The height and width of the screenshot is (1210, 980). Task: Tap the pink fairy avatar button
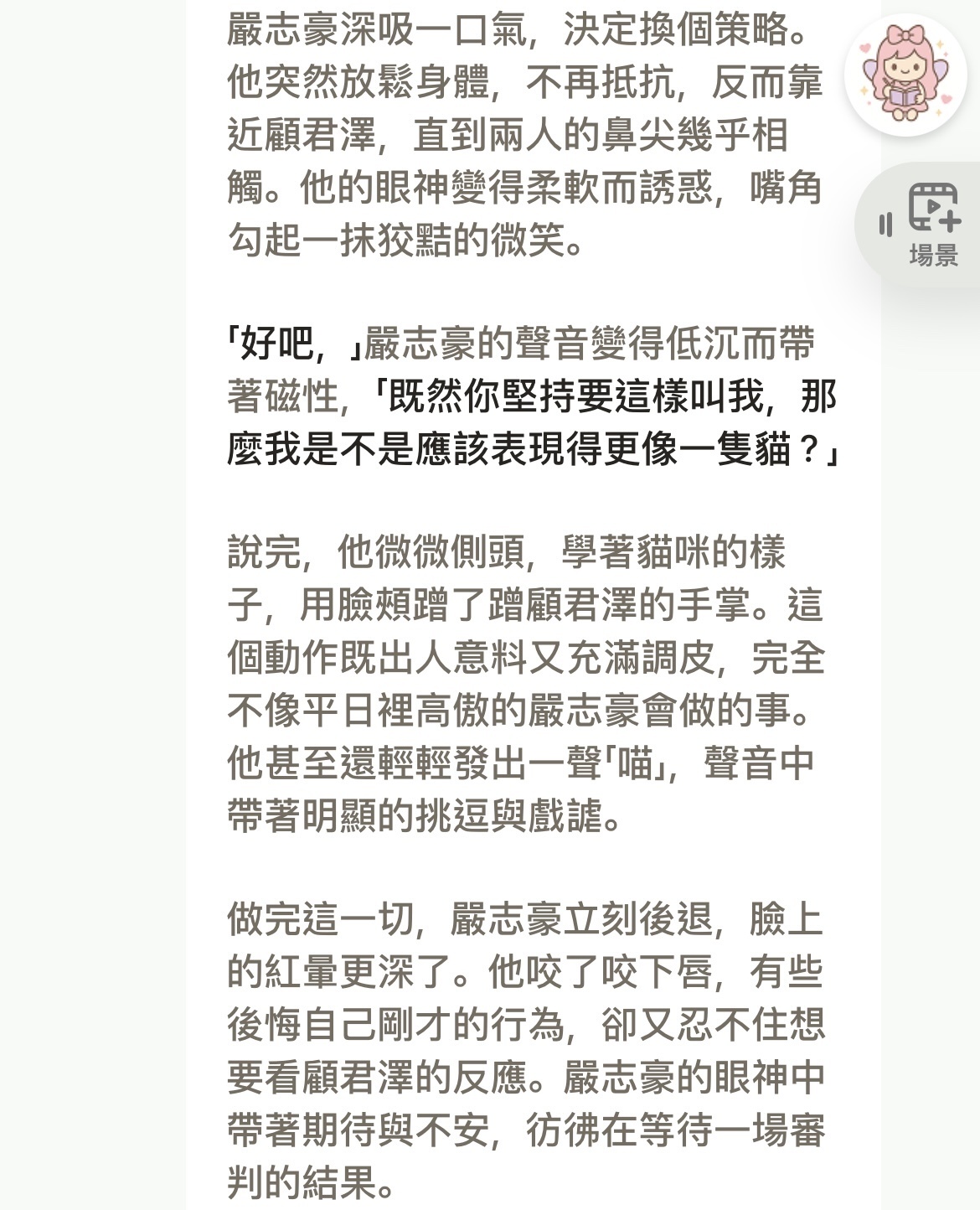coord(905,75)
